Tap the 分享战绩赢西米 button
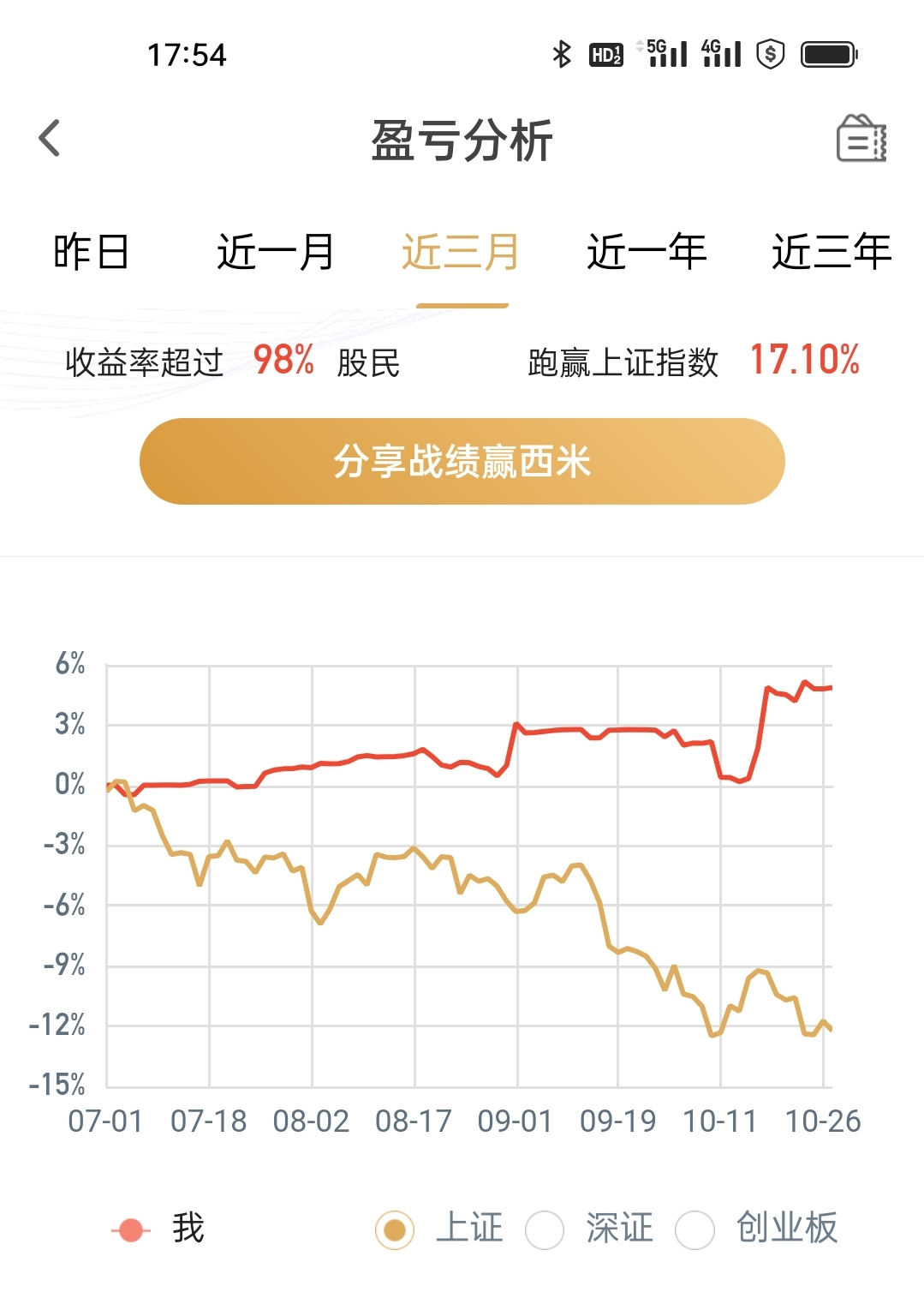The image size is (924, 1298). [462, 462]
